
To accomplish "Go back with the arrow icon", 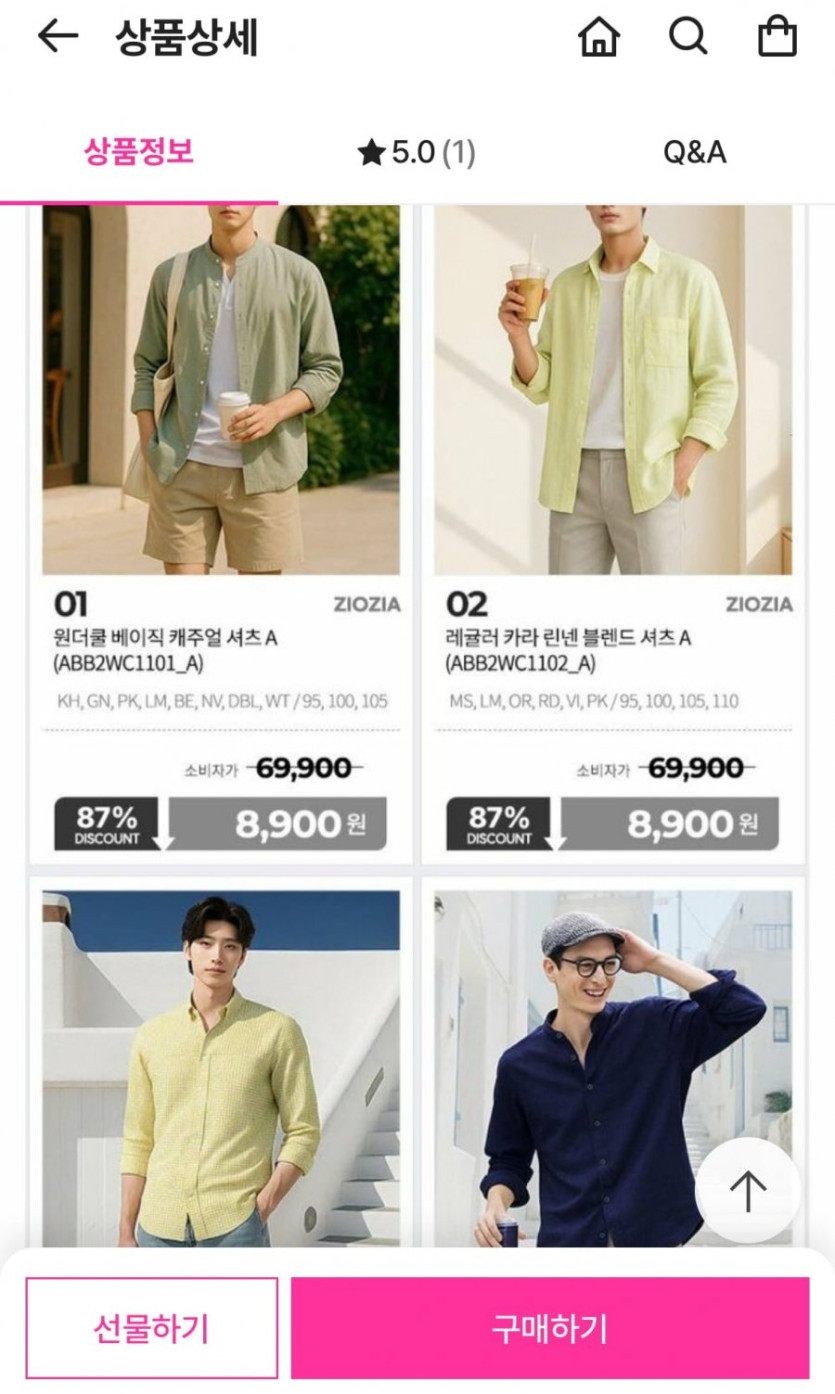I will click(x=57, y=37).
